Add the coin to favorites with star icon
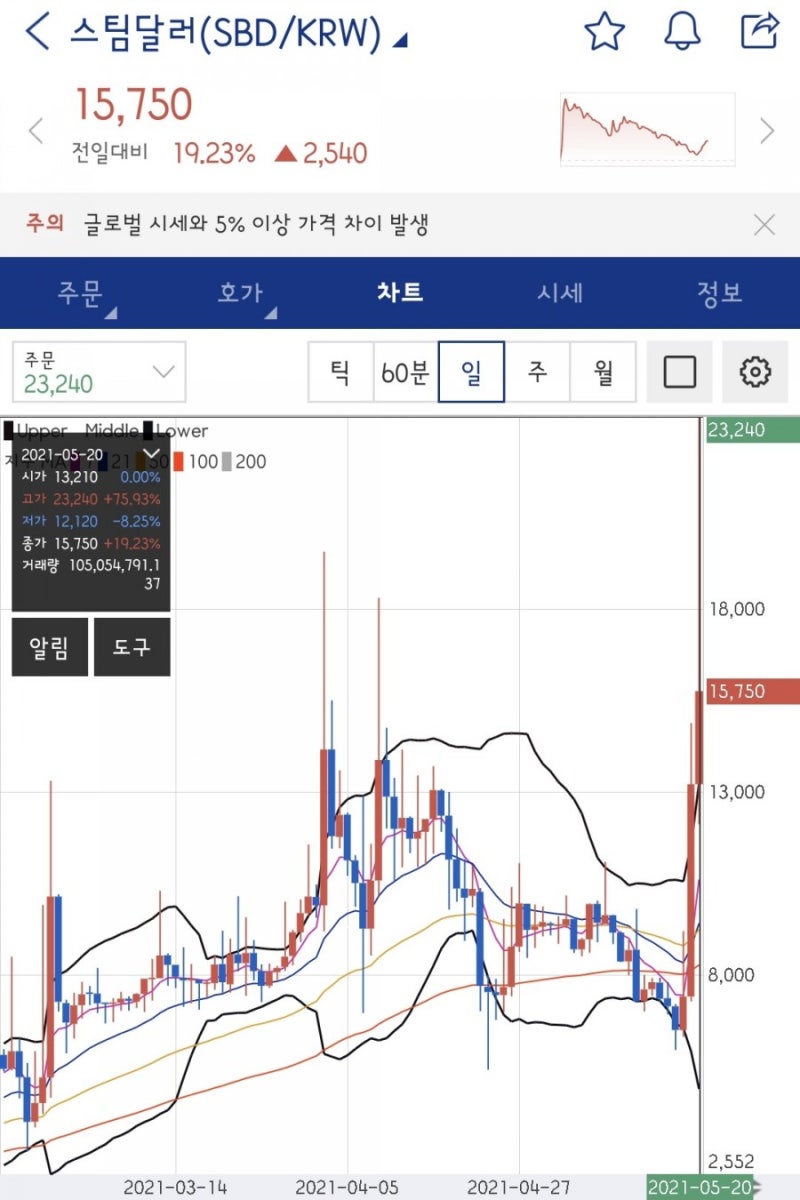Screen dimensions: 800x1200 pyautogui.click(x=604, y=32)
